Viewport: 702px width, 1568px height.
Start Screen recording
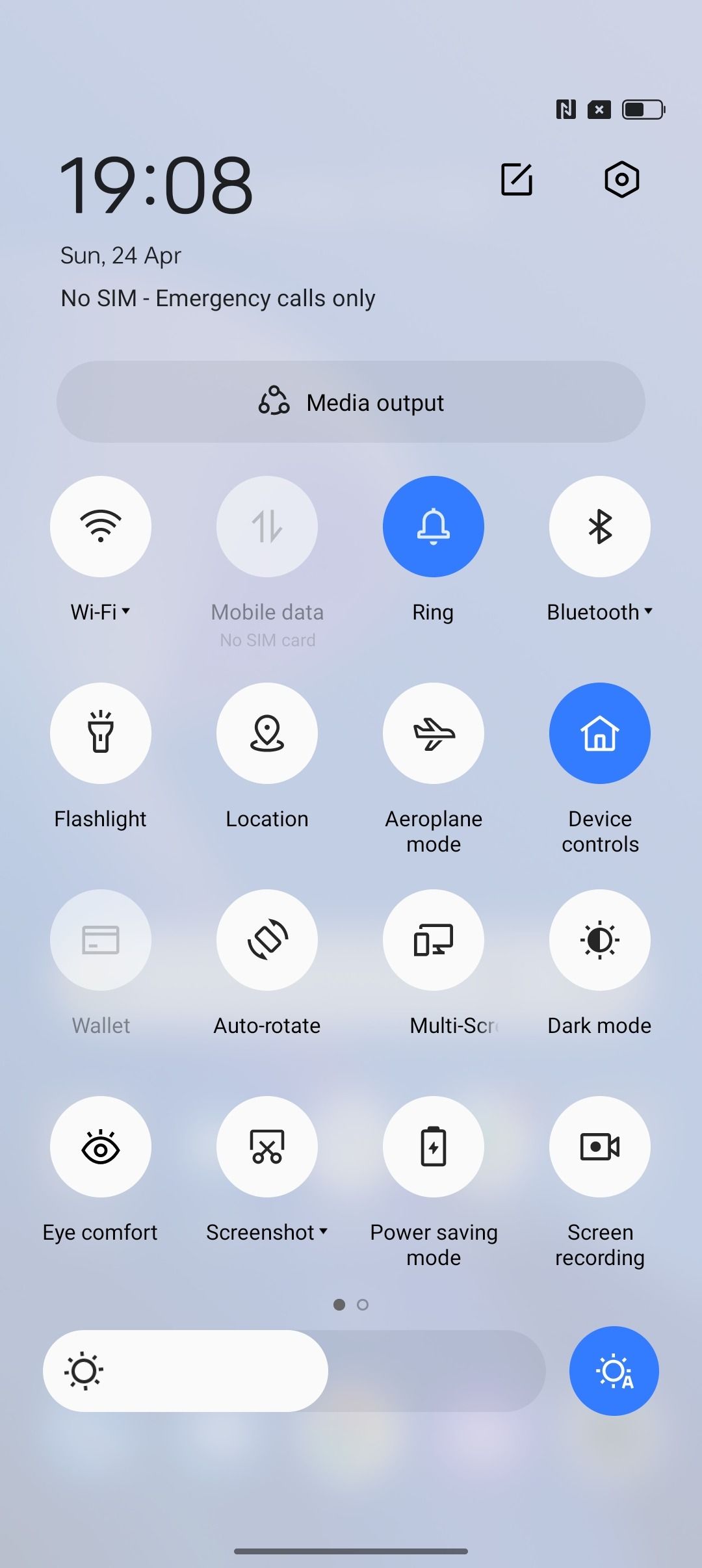[x=600, y=1147]
